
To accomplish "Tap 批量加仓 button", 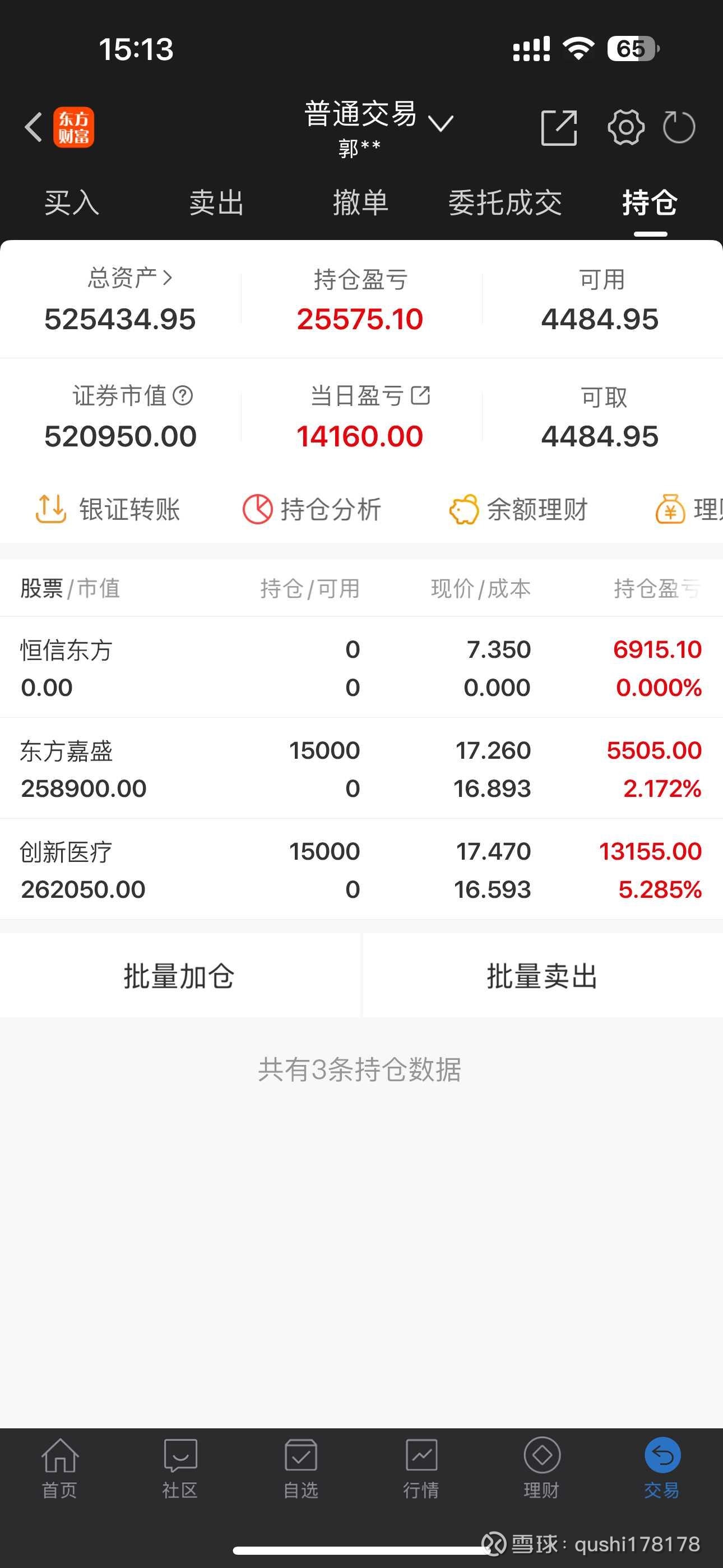I will tap(180, 976).
